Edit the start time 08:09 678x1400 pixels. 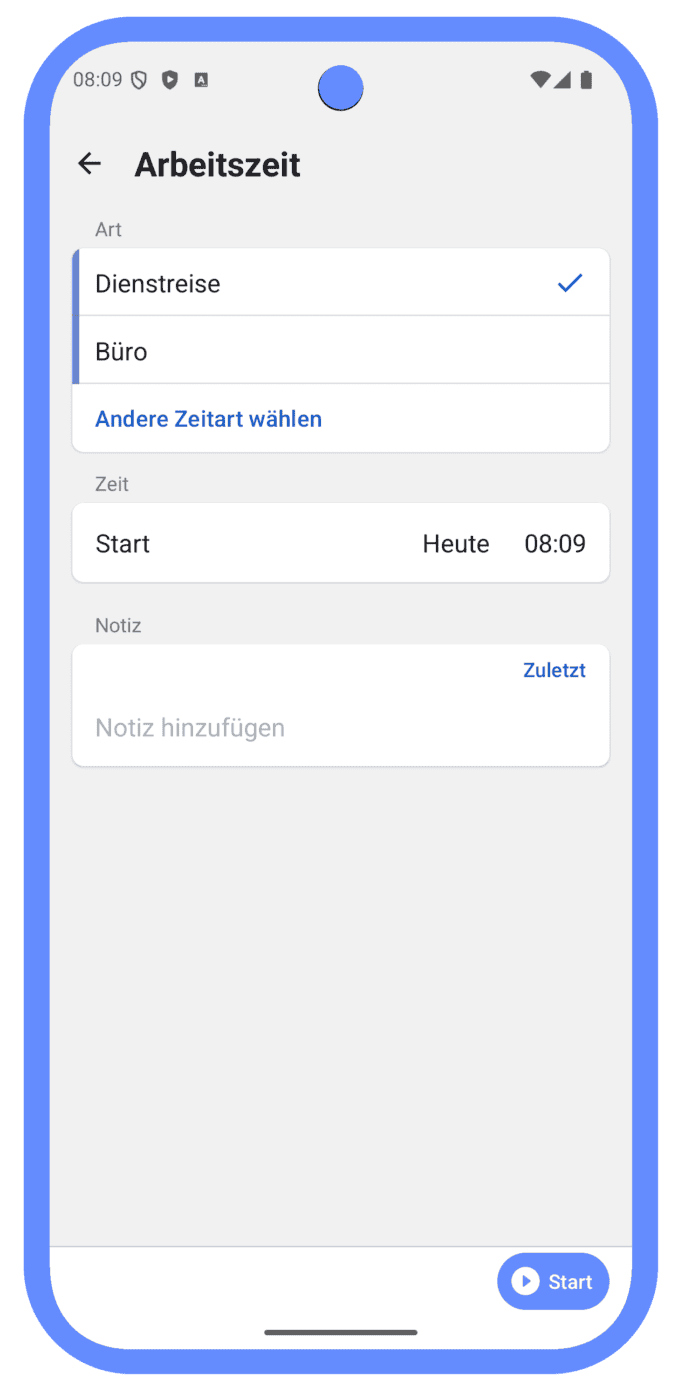tap(555, 544)
